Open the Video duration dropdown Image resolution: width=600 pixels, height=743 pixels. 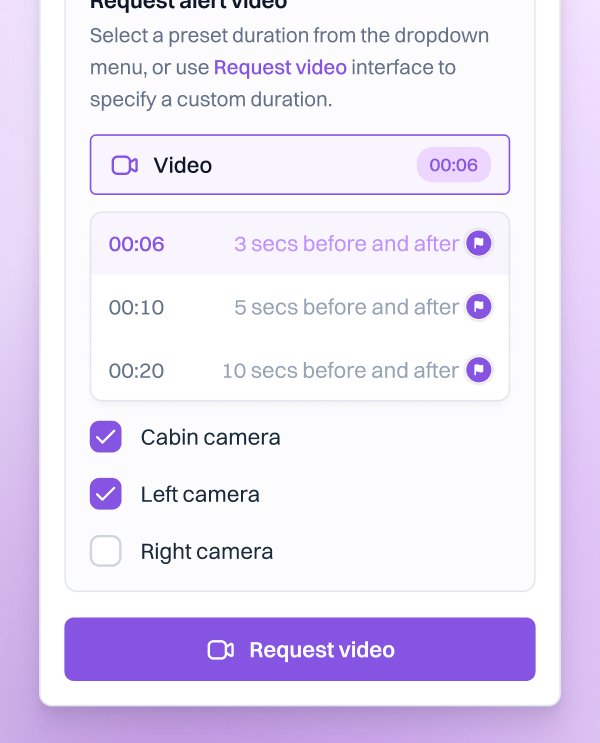(x=299, y=165)
